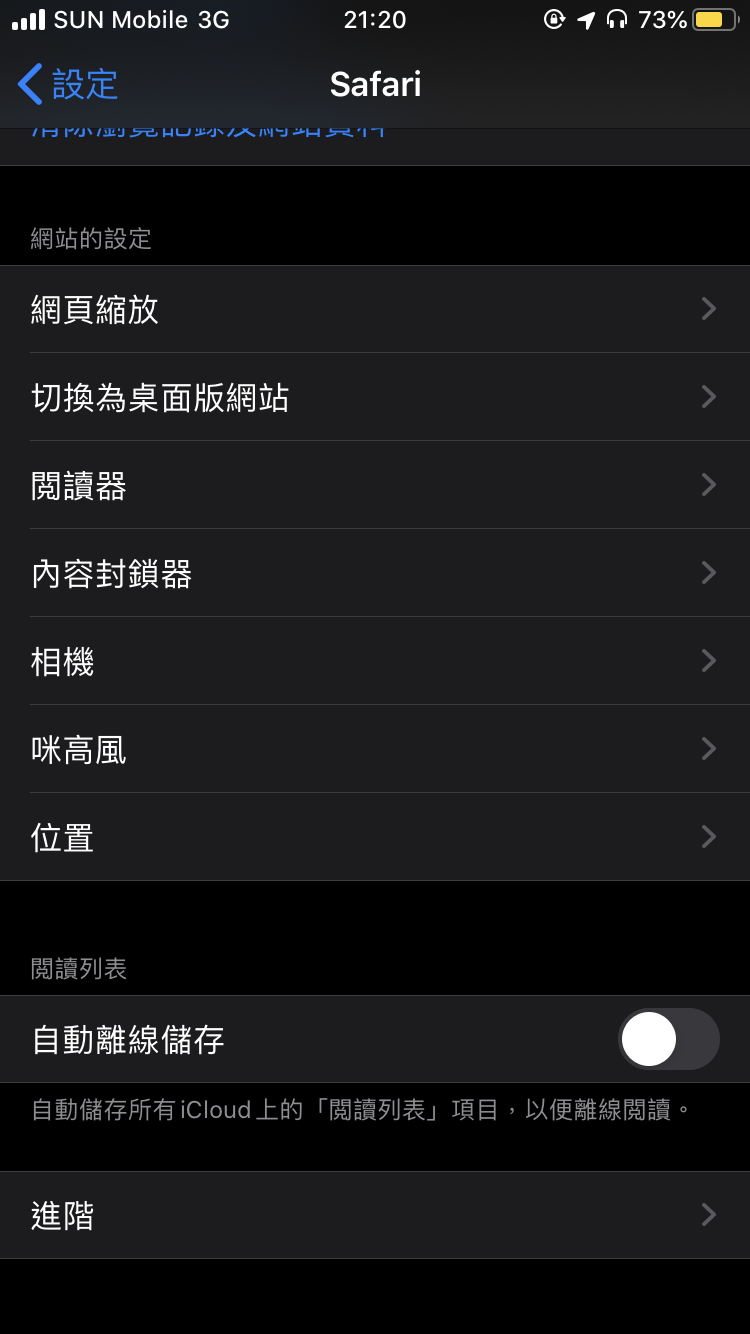Open 進階 settings
The image size is (750, 1334).
tap(375, 1215)
